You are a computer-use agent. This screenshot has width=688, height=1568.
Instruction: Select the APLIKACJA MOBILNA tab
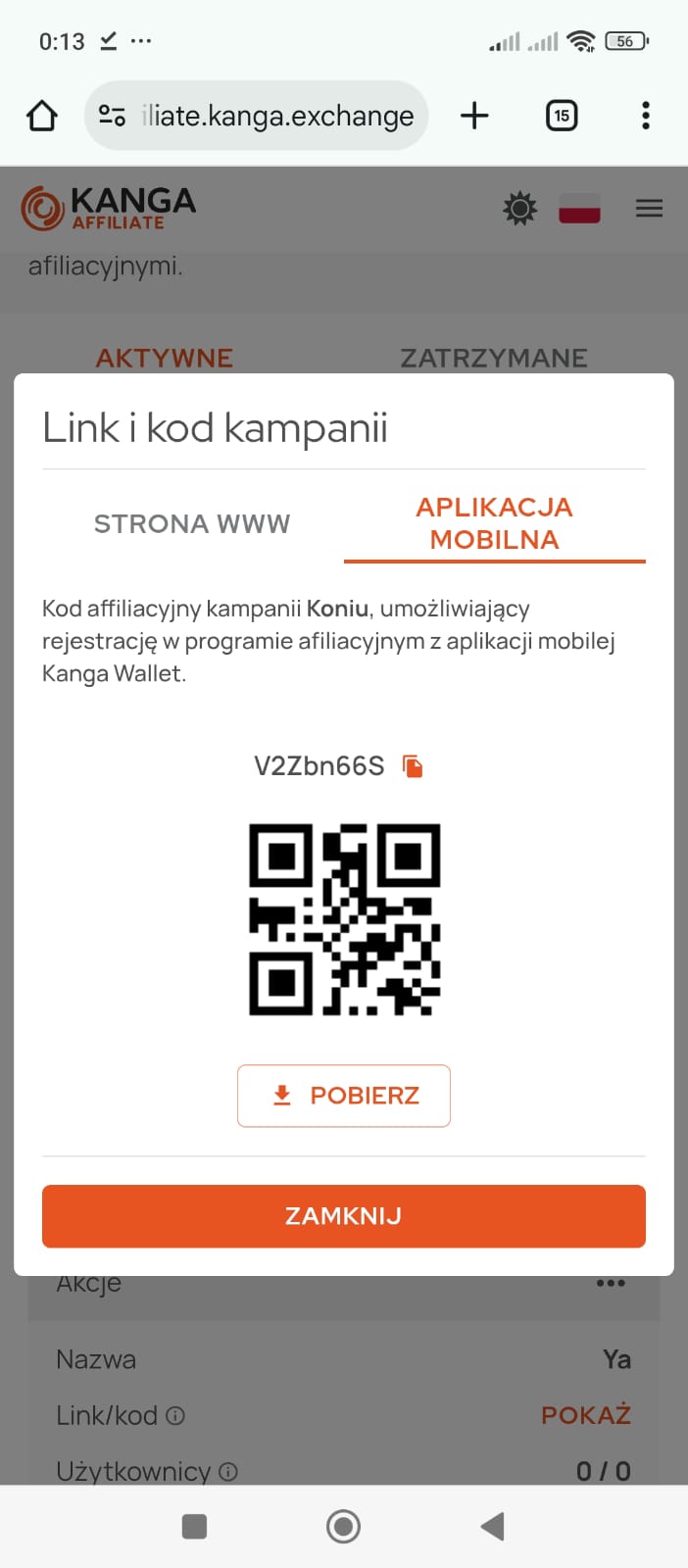[x=494, y=523]
